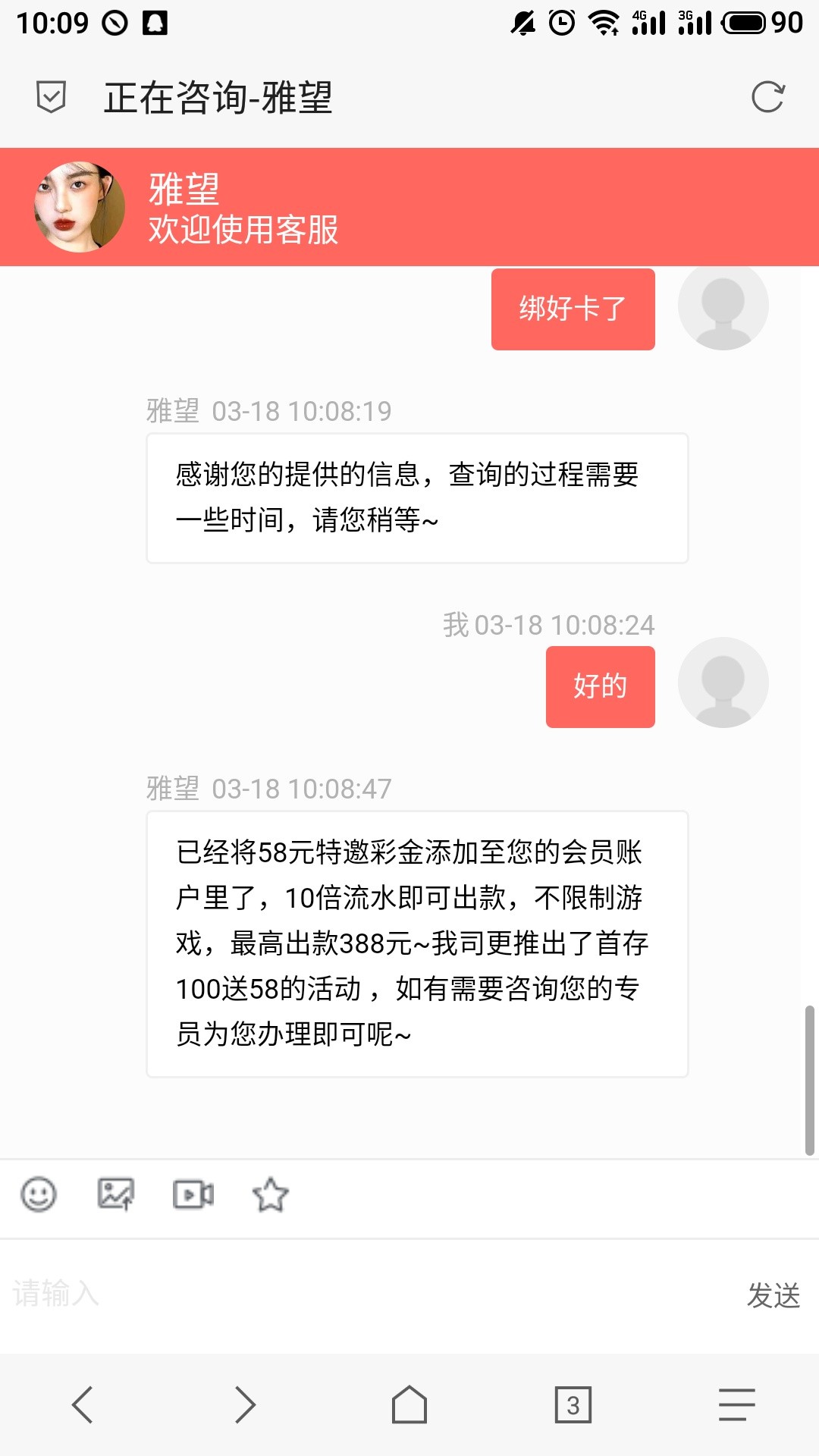
Task: Tap the star rating icon
Action: tap(271, 1195)
